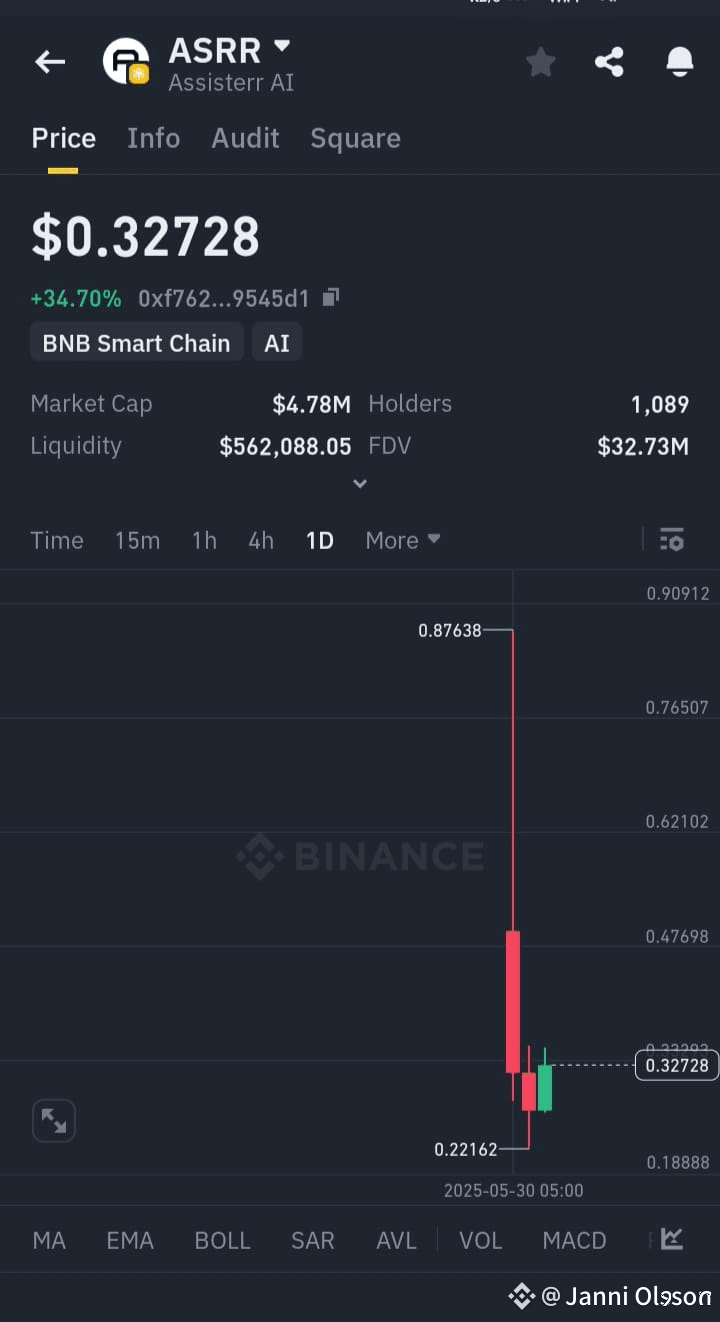View the Square tab
The width and height of the screenshot is (720, 1322).
(355, 138)
